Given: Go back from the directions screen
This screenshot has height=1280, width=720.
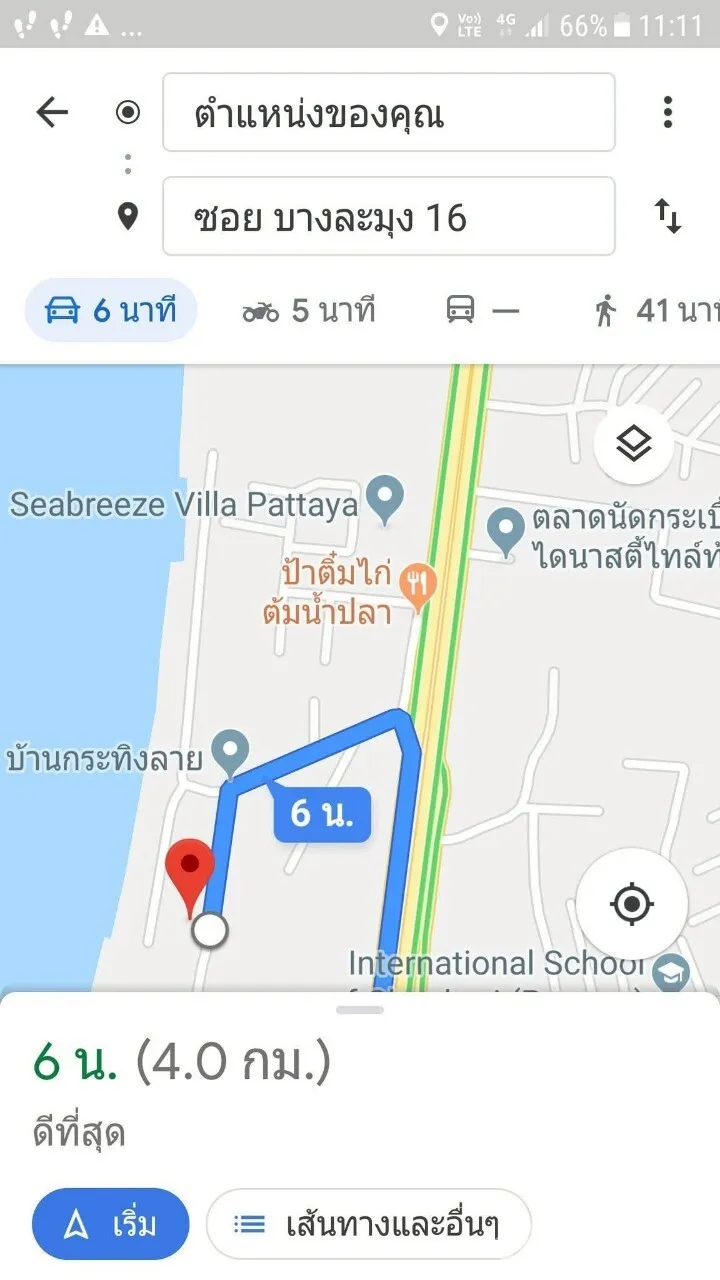Looking at the screenshot, I should click(52, 112).
